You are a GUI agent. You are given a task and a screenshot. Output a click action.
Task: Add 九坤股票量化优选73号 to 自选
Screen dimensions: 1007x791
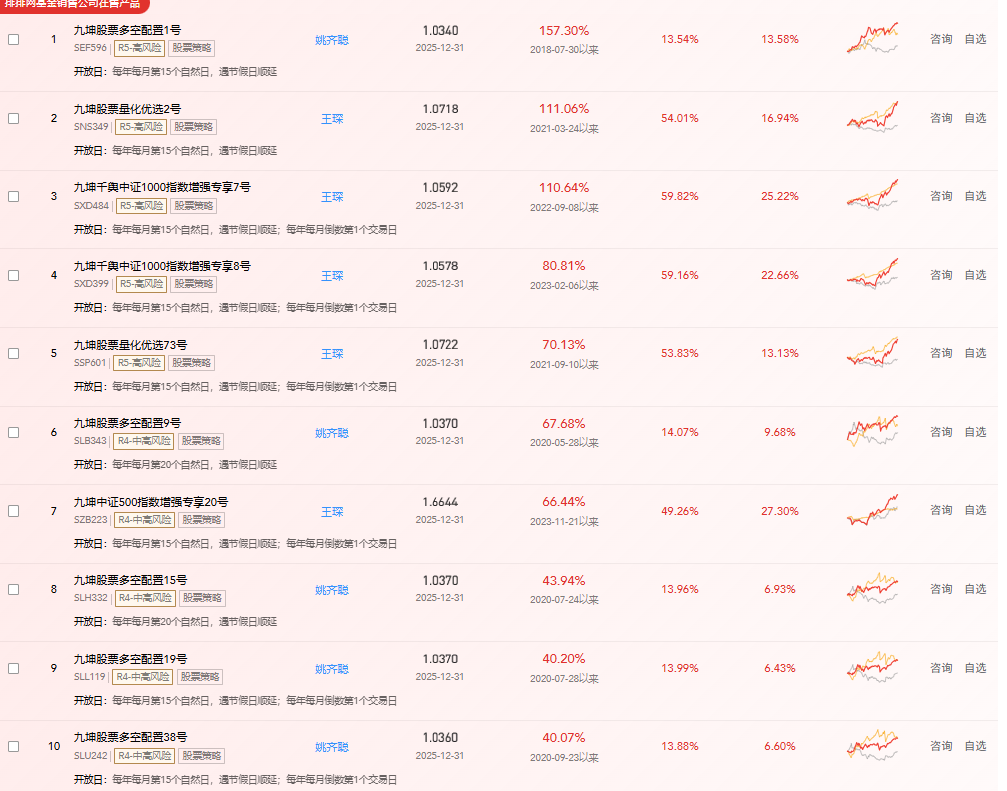(x=975, y=353)
